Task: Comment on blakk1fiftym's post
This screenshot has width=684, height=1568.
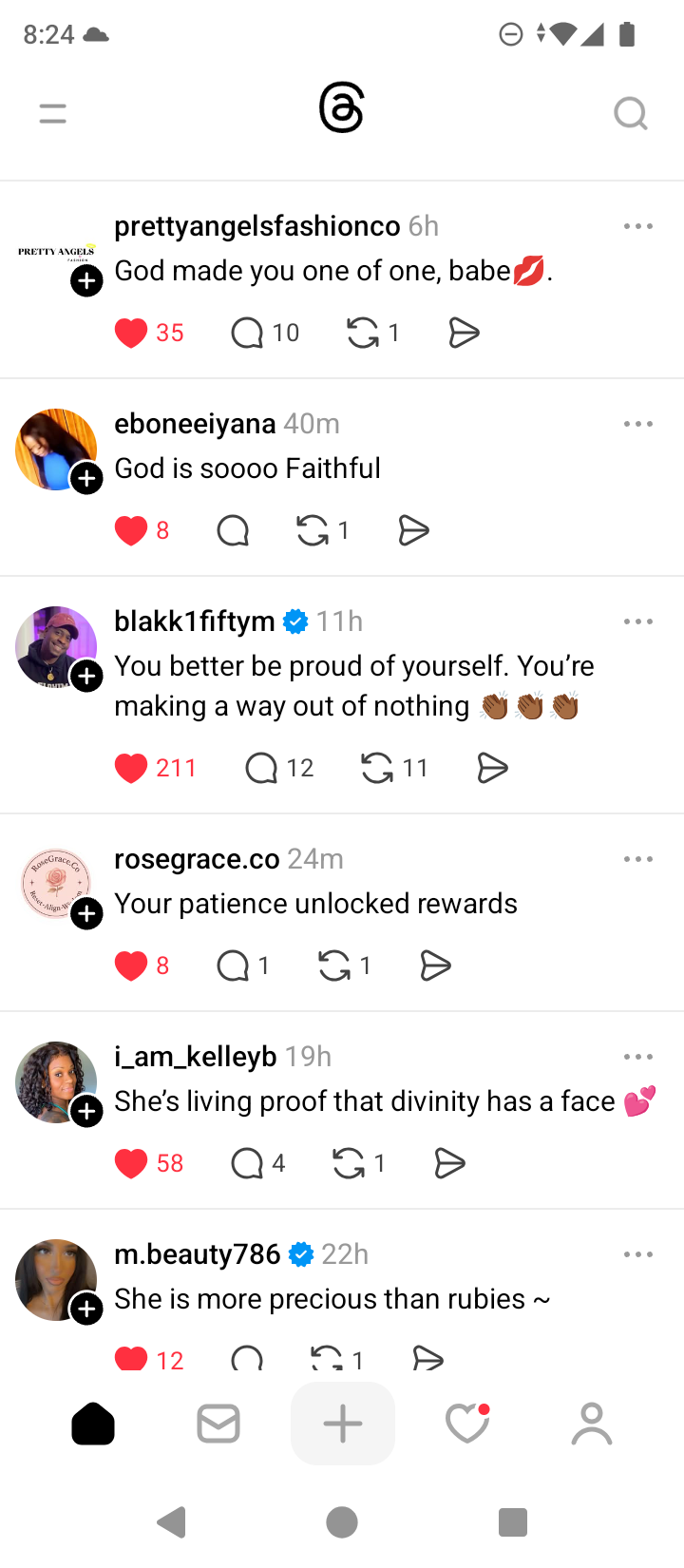Action: (261, 768)
